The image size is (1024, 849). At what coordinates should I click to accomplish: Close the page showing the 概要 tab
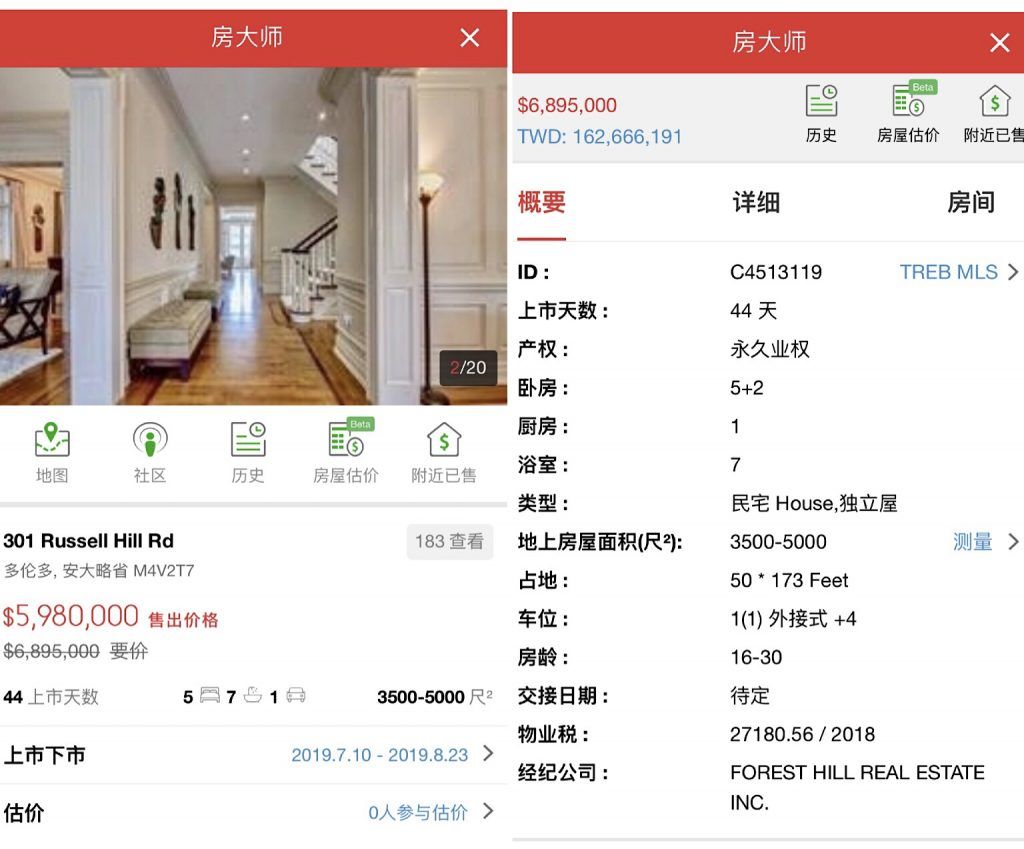click(x=999, y=42)
